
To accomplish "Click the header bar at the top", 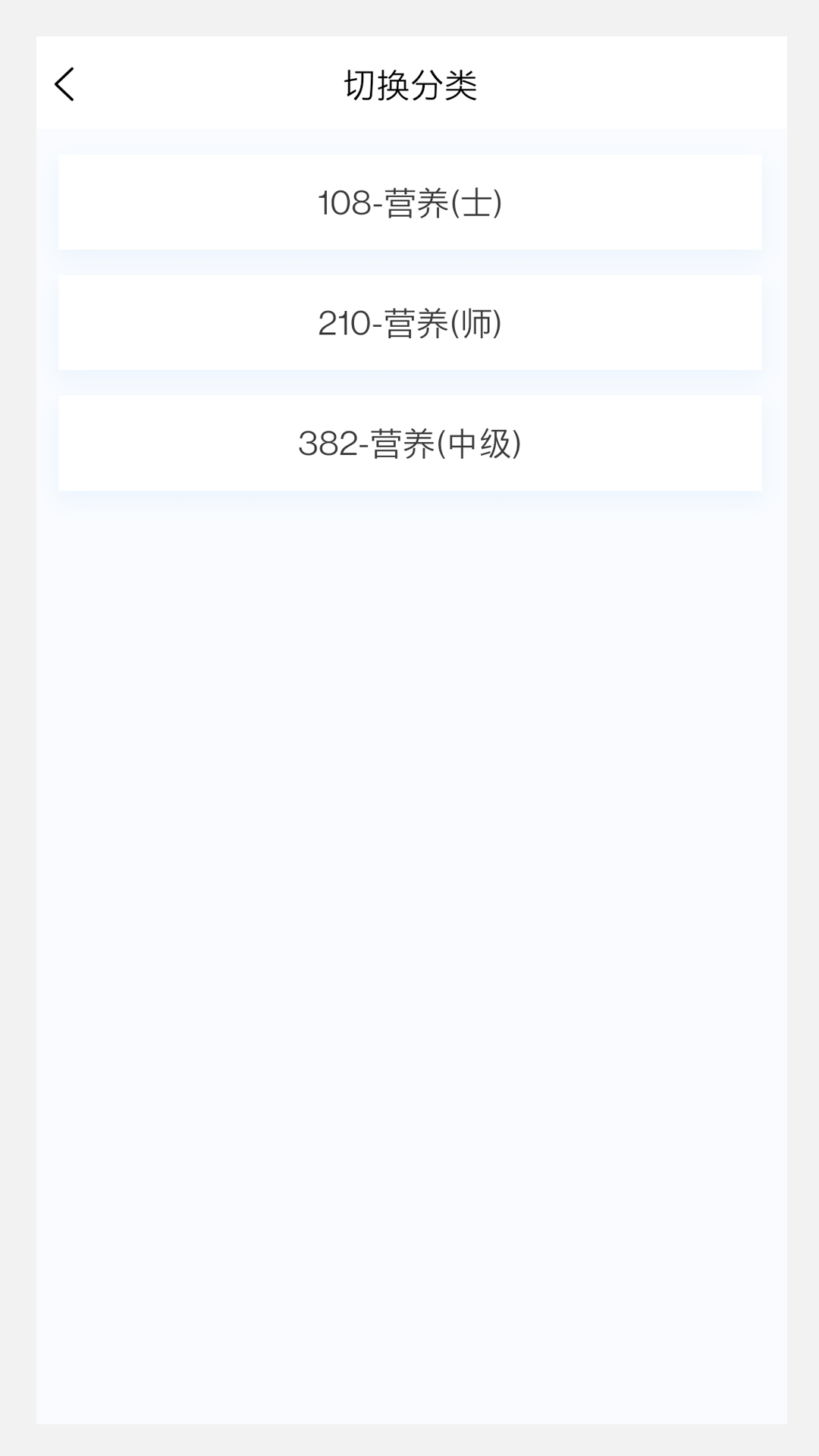I will [x=409, y=85].
